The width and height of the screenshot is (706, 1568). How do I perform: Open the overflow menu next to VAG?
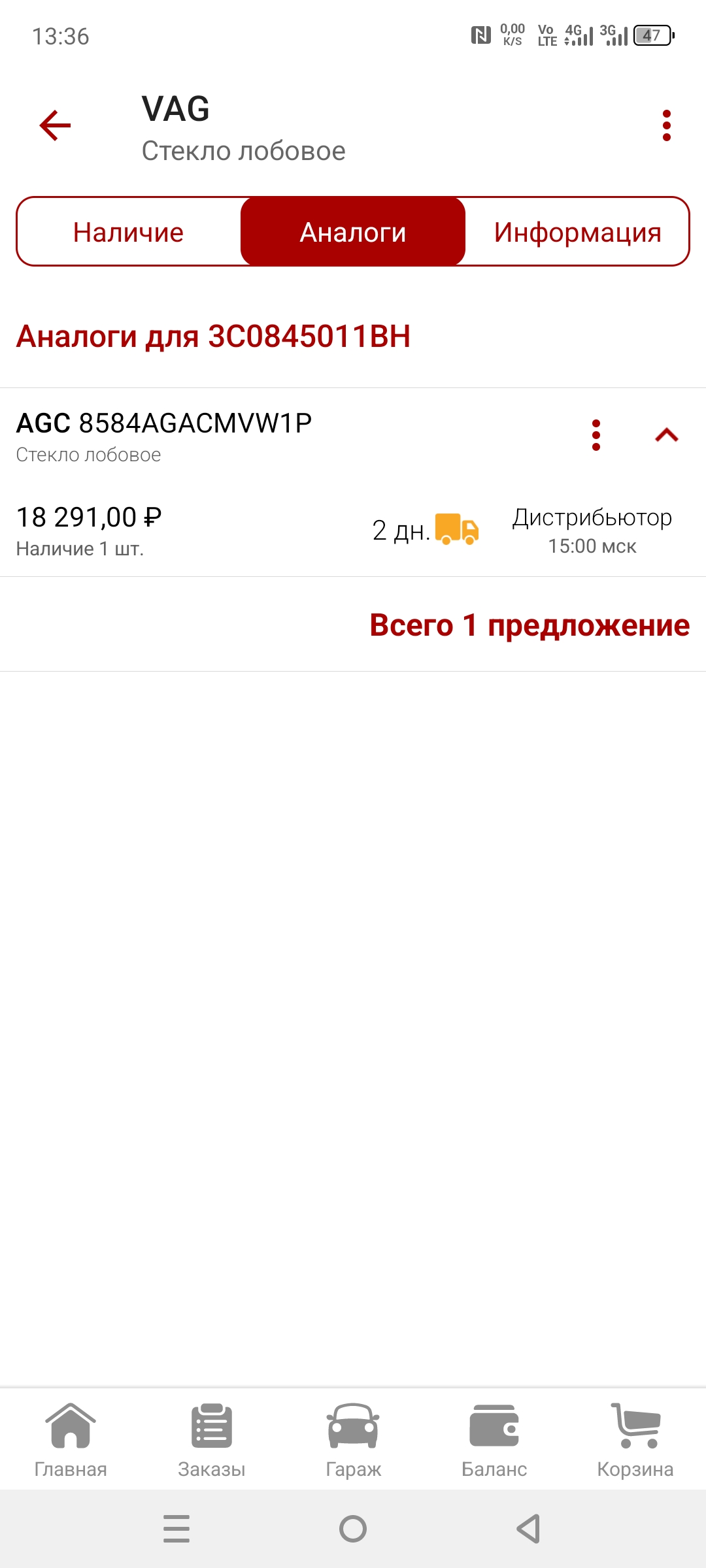pos(666,125)
